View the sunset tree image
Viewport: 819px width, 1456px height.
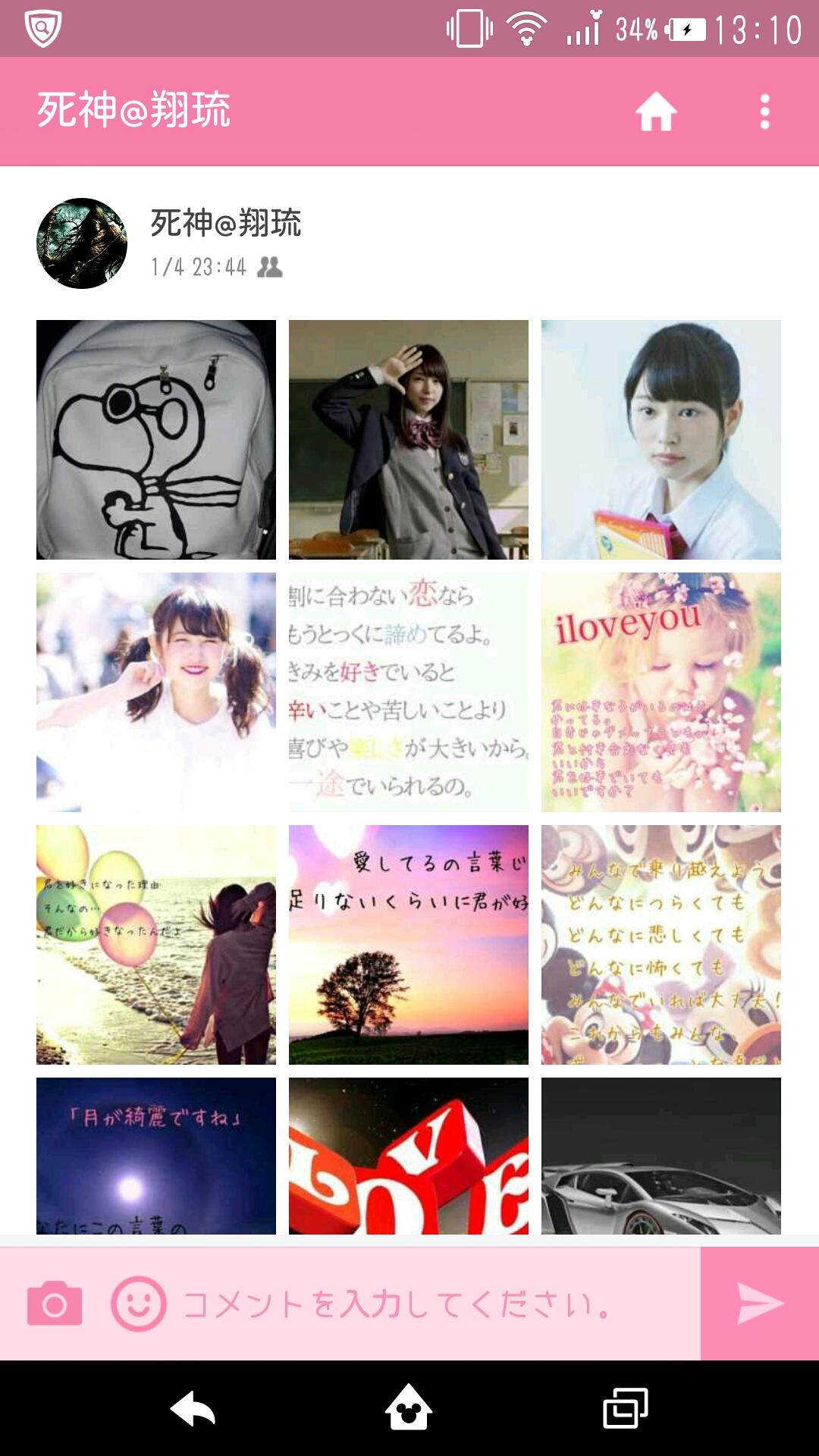click(x=409, y=945)
